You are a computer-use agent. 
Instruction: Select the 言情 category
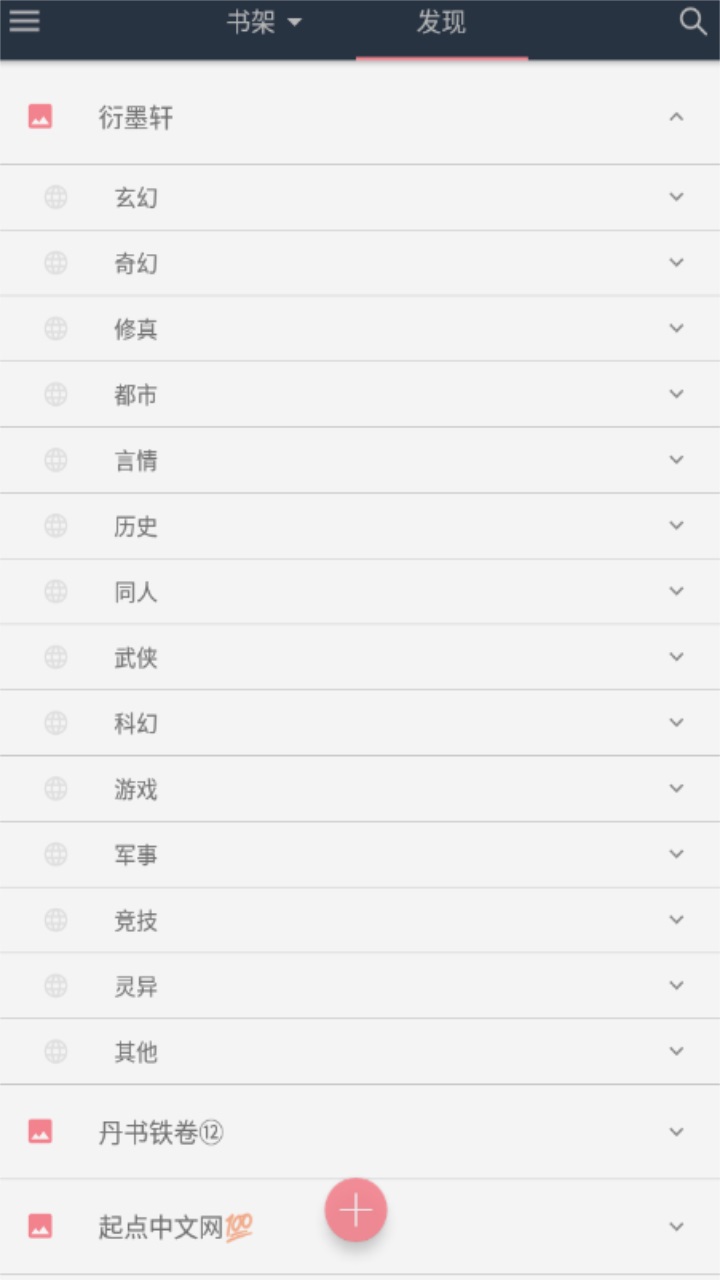point(137,460)
